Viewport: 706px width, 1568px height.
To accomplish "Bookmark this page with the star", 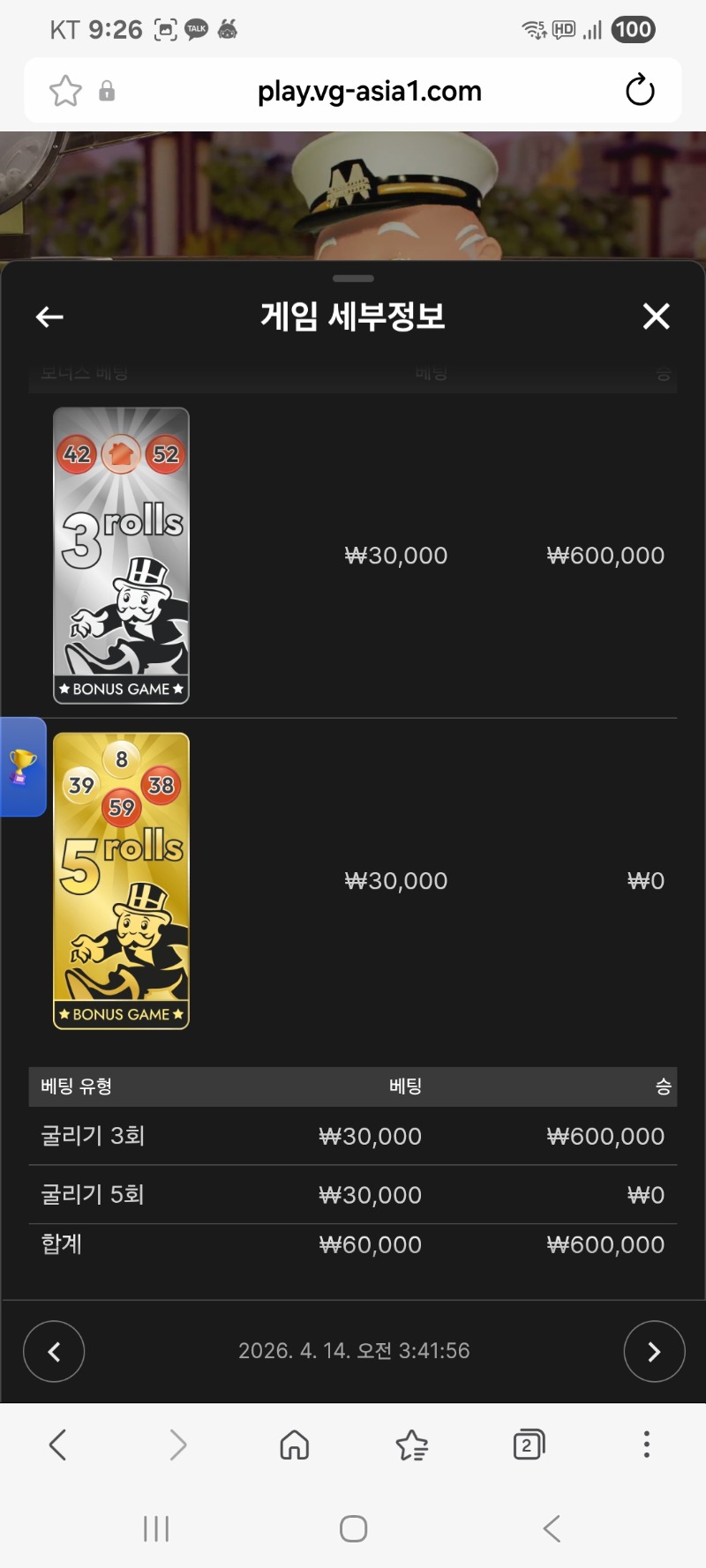I will click(65, 91).
